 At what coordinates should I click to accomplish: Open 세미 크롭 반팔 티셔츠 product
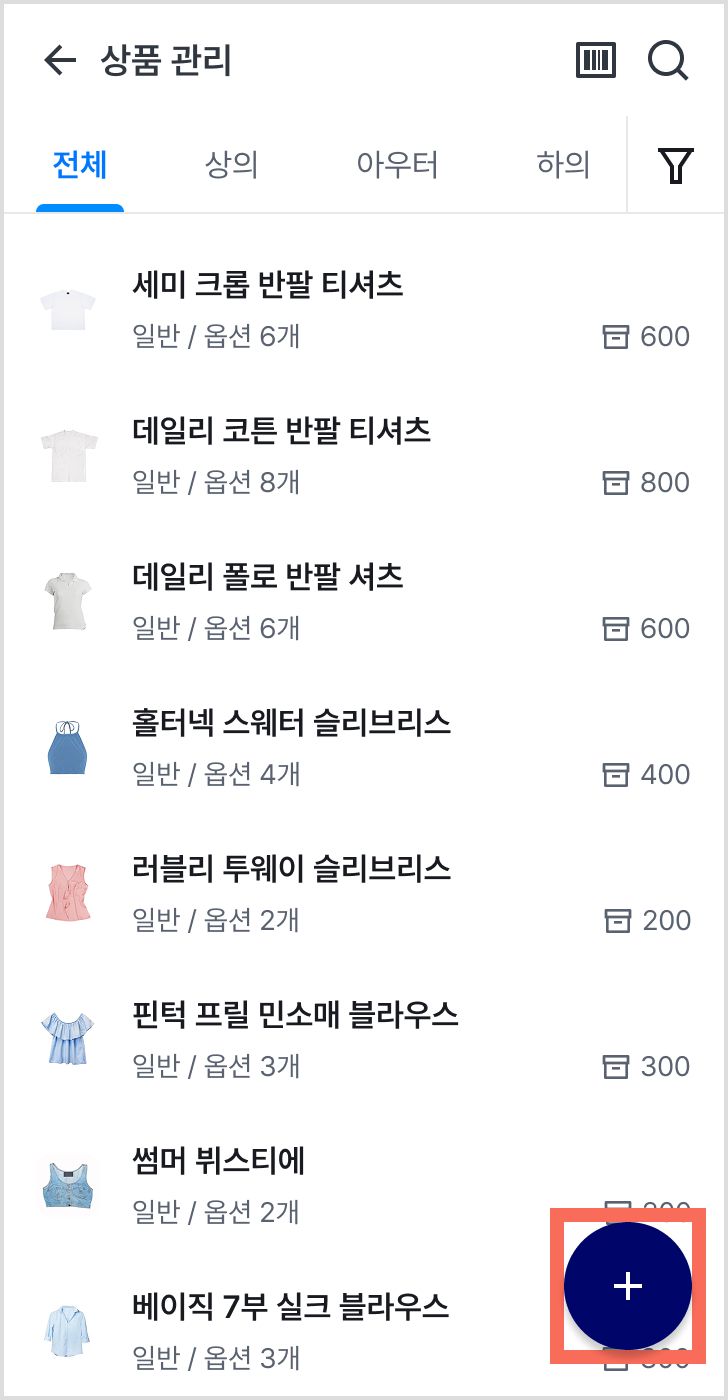364,310
